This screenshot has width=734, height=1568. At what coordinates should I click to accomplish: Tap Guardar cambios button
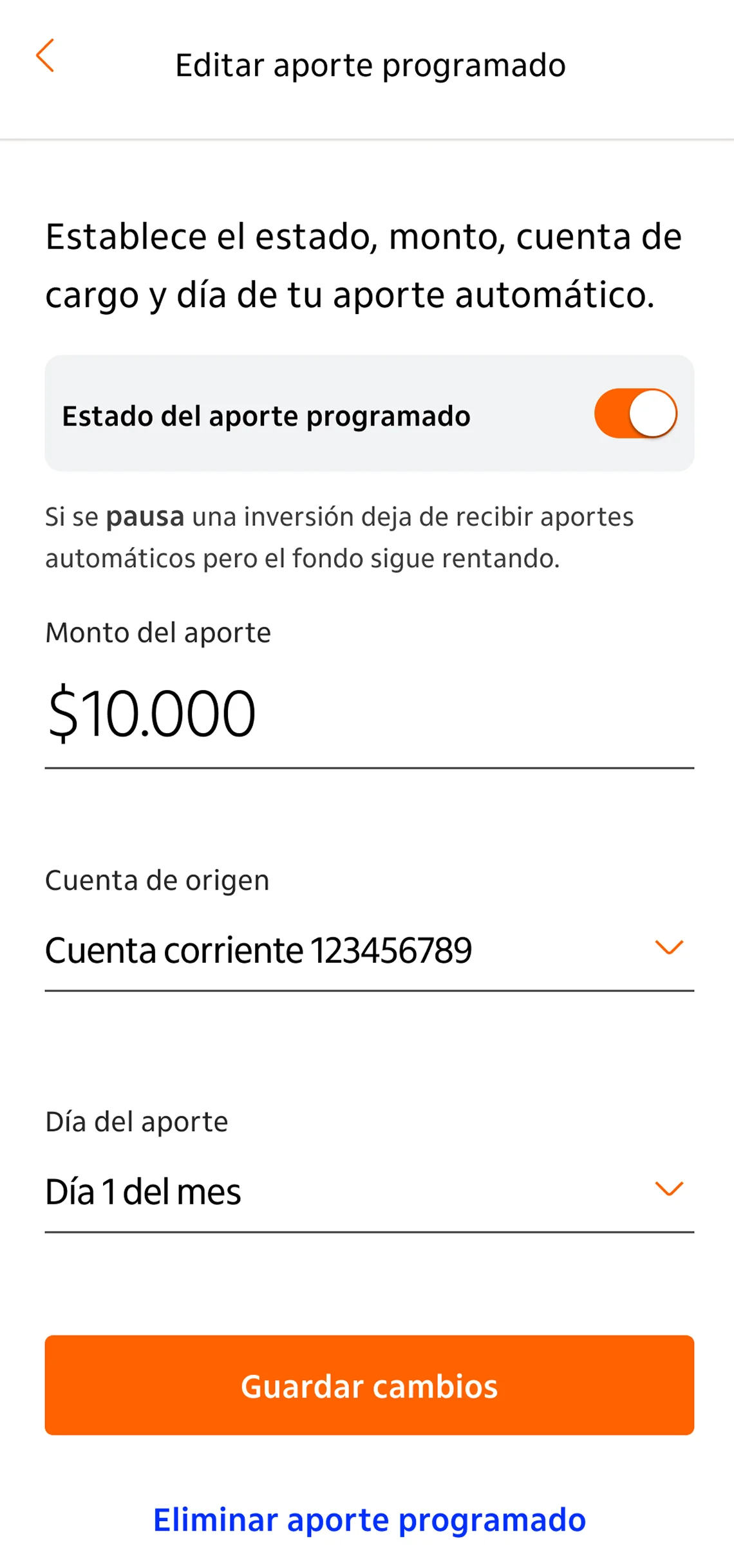coord(369,1385)
